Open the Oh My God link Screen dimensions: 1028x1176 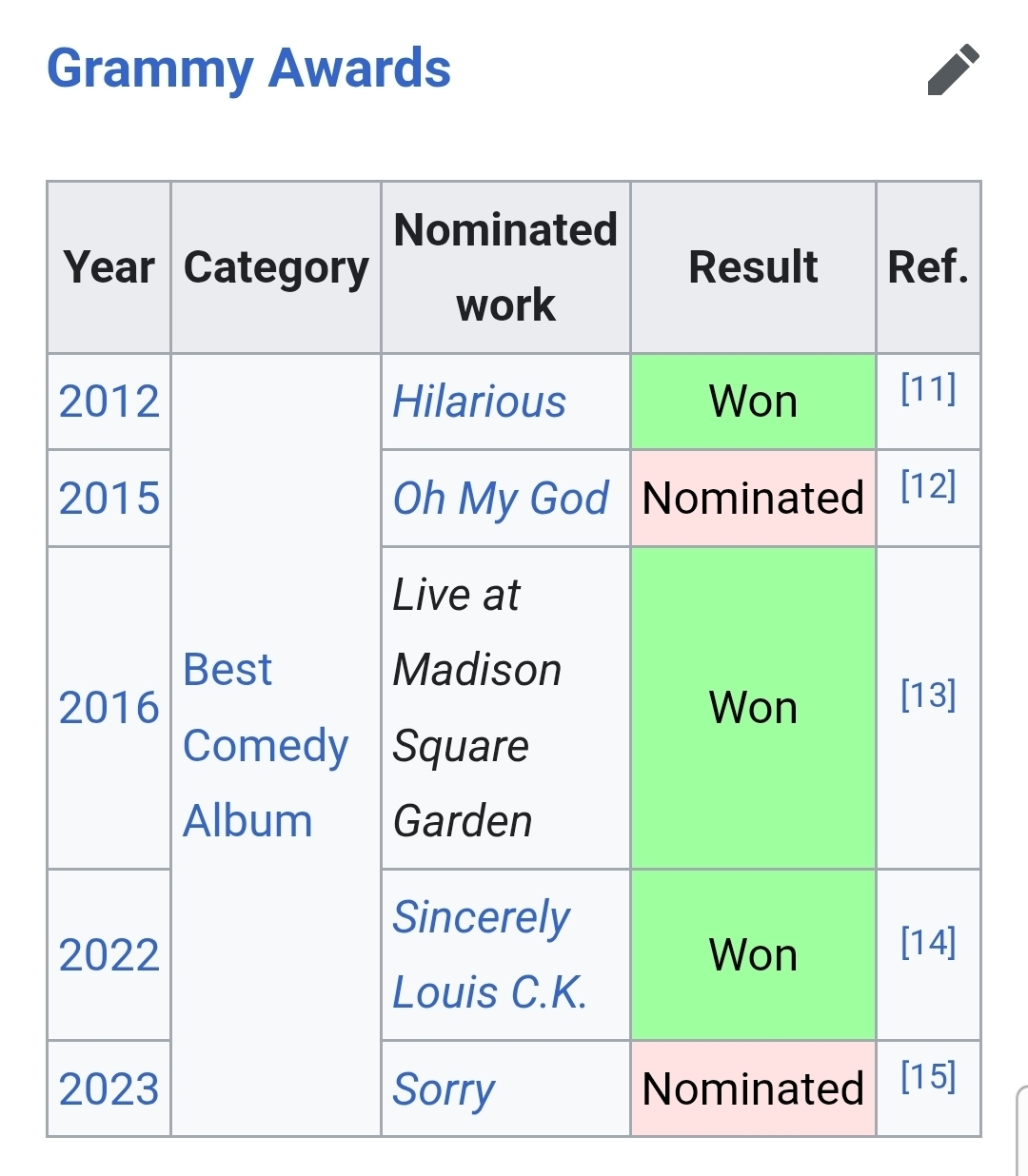click(501, 499)
